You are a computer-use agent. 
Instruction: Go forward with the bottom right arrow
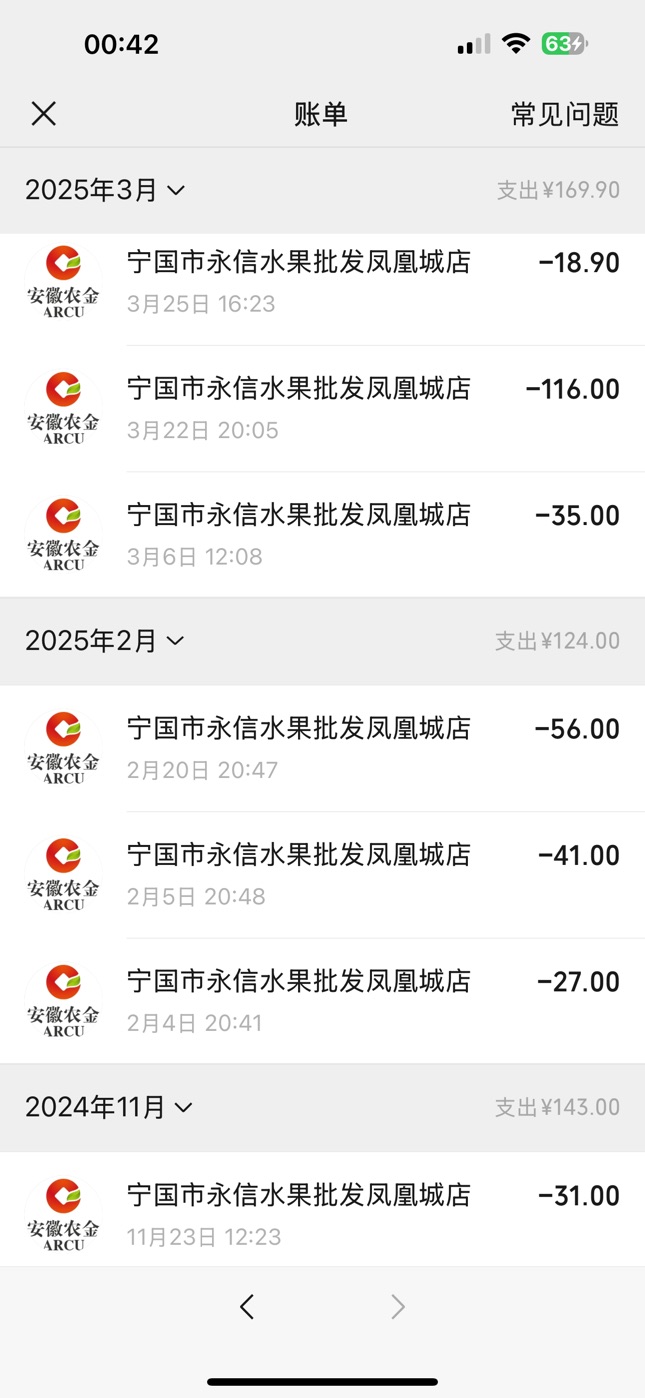pos(398,1306)
